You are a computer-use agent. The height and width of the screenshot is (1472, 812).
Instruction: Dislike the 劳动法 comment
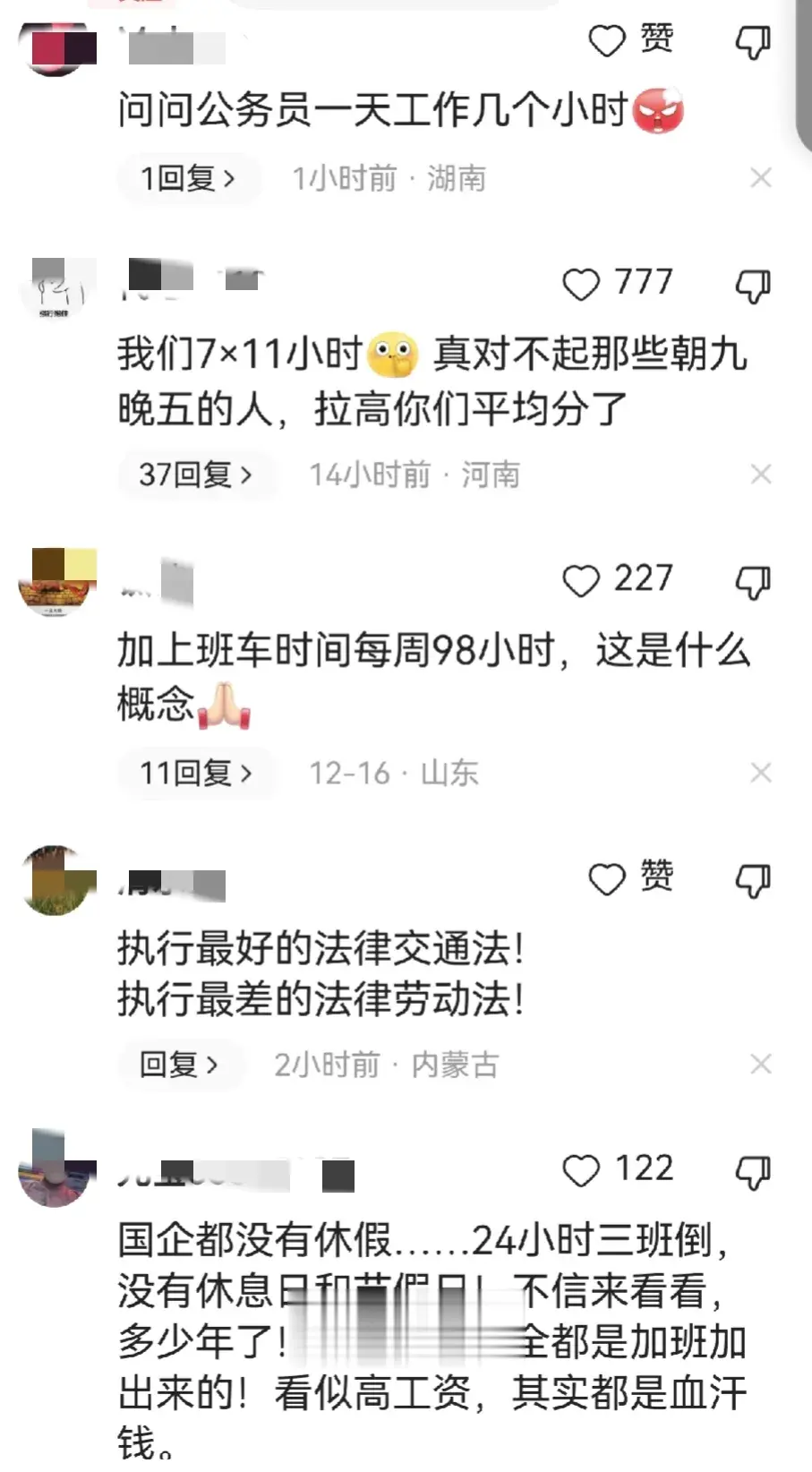click(x=752, y=880)
